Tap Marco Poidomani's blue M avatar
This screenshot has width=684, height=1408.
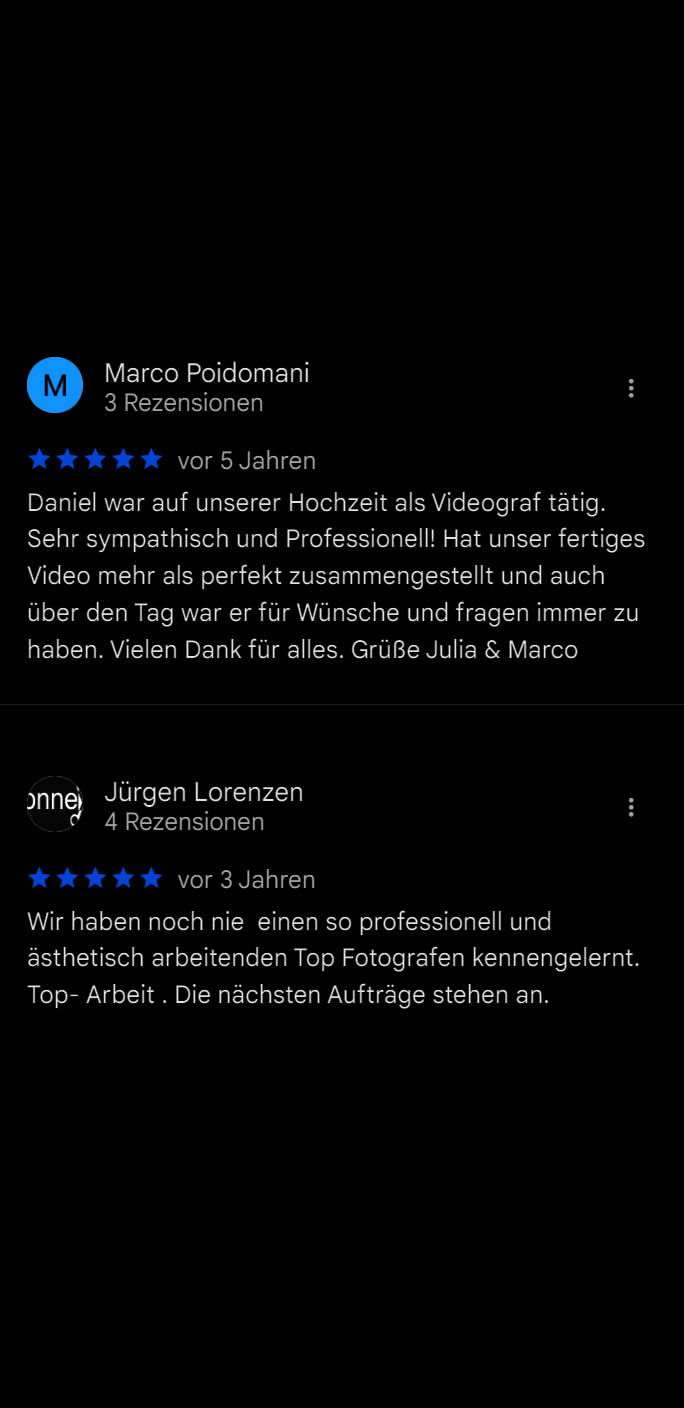click(x=55, y=385)
